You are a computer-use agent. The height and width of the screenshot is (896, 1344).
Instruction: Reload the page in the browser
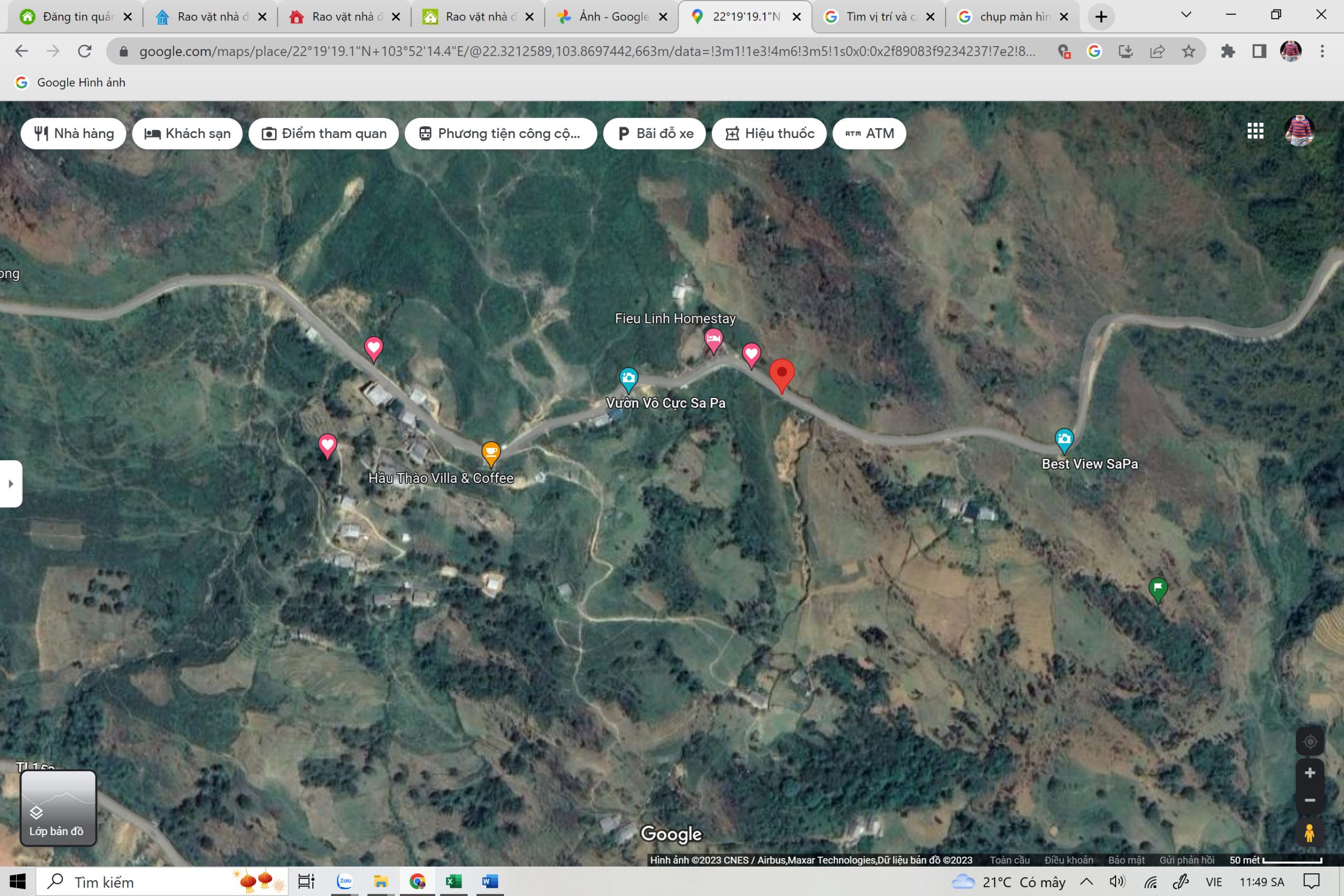(85, 51)
